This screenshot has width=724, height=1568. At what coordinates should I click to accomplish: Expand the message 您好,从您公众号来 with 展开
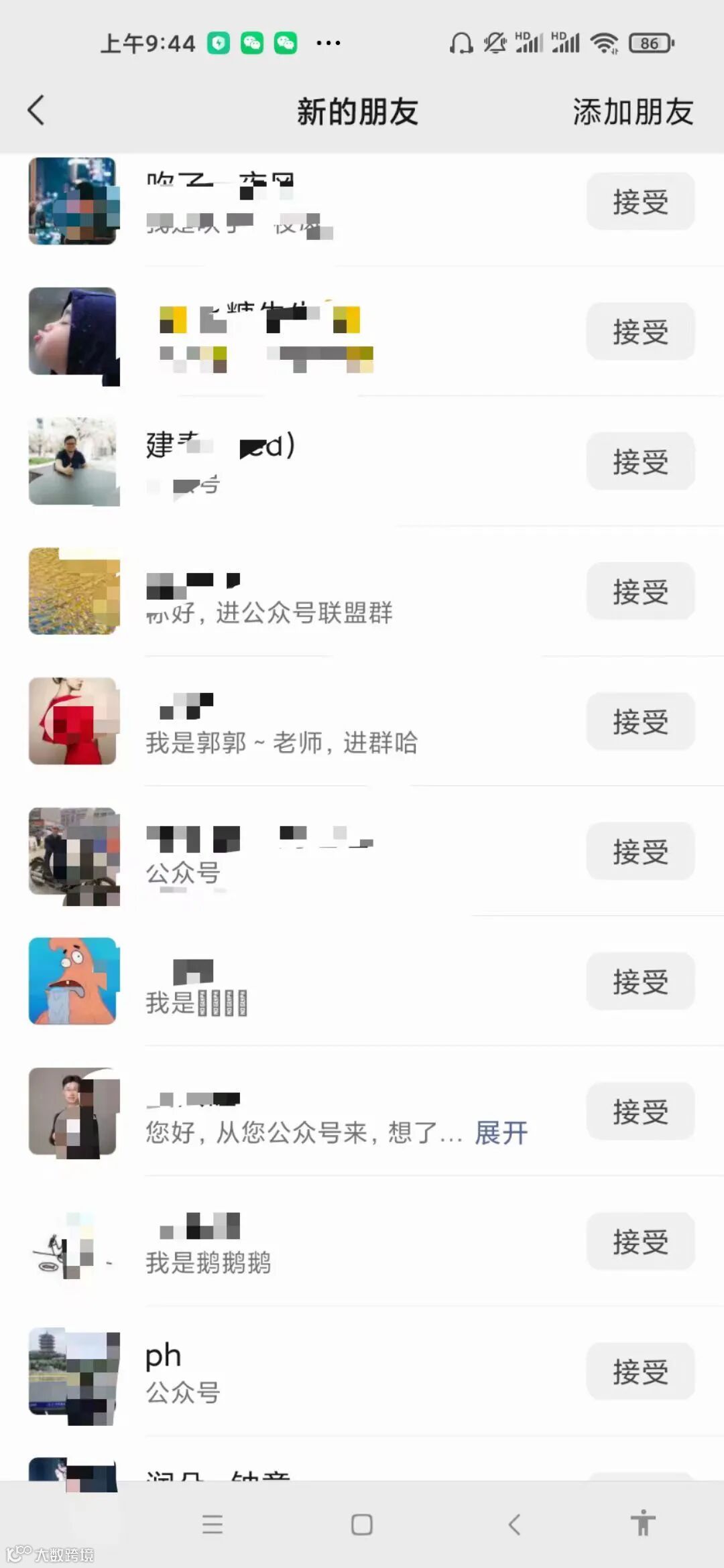pos(501,1132)
